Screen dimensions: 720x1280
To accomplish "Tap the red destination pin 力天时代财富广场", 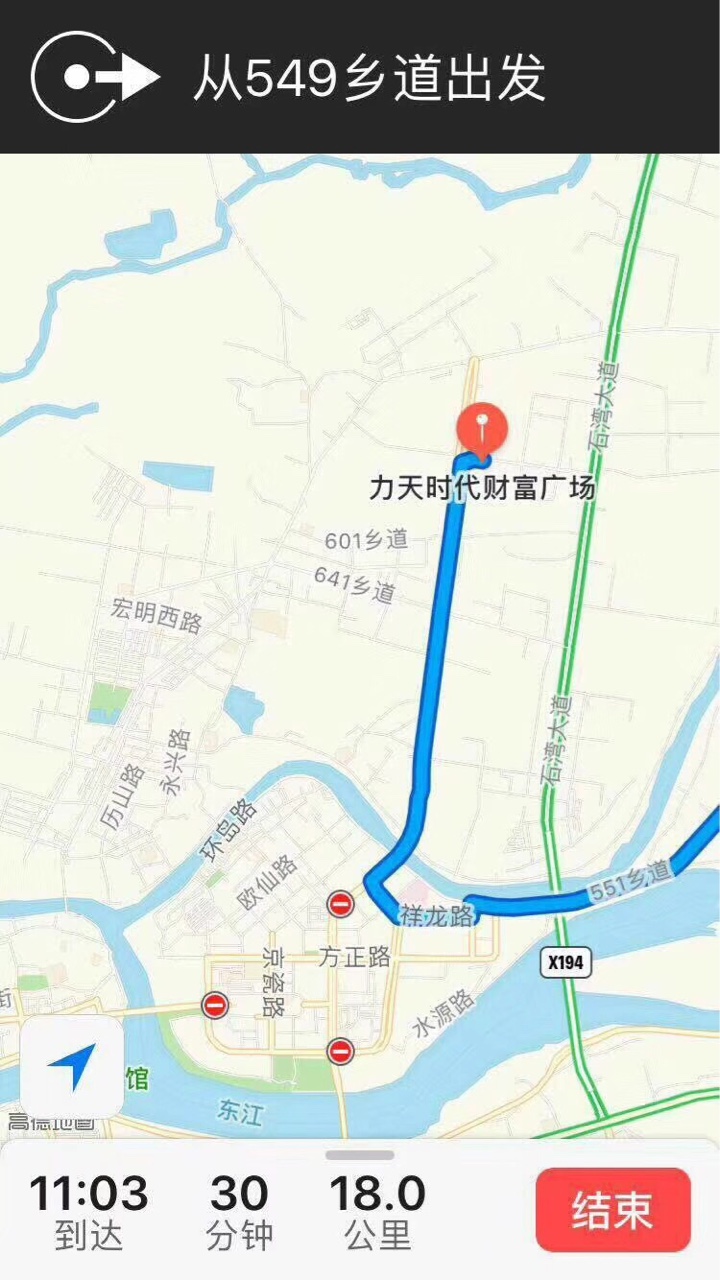I will (x=482, y=431).
